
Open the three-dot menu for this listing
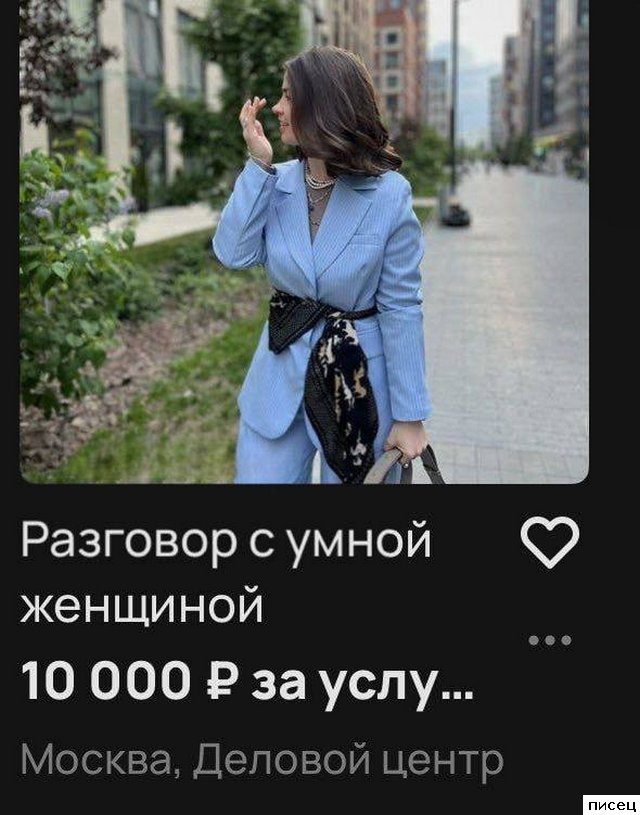pos(551,640)
